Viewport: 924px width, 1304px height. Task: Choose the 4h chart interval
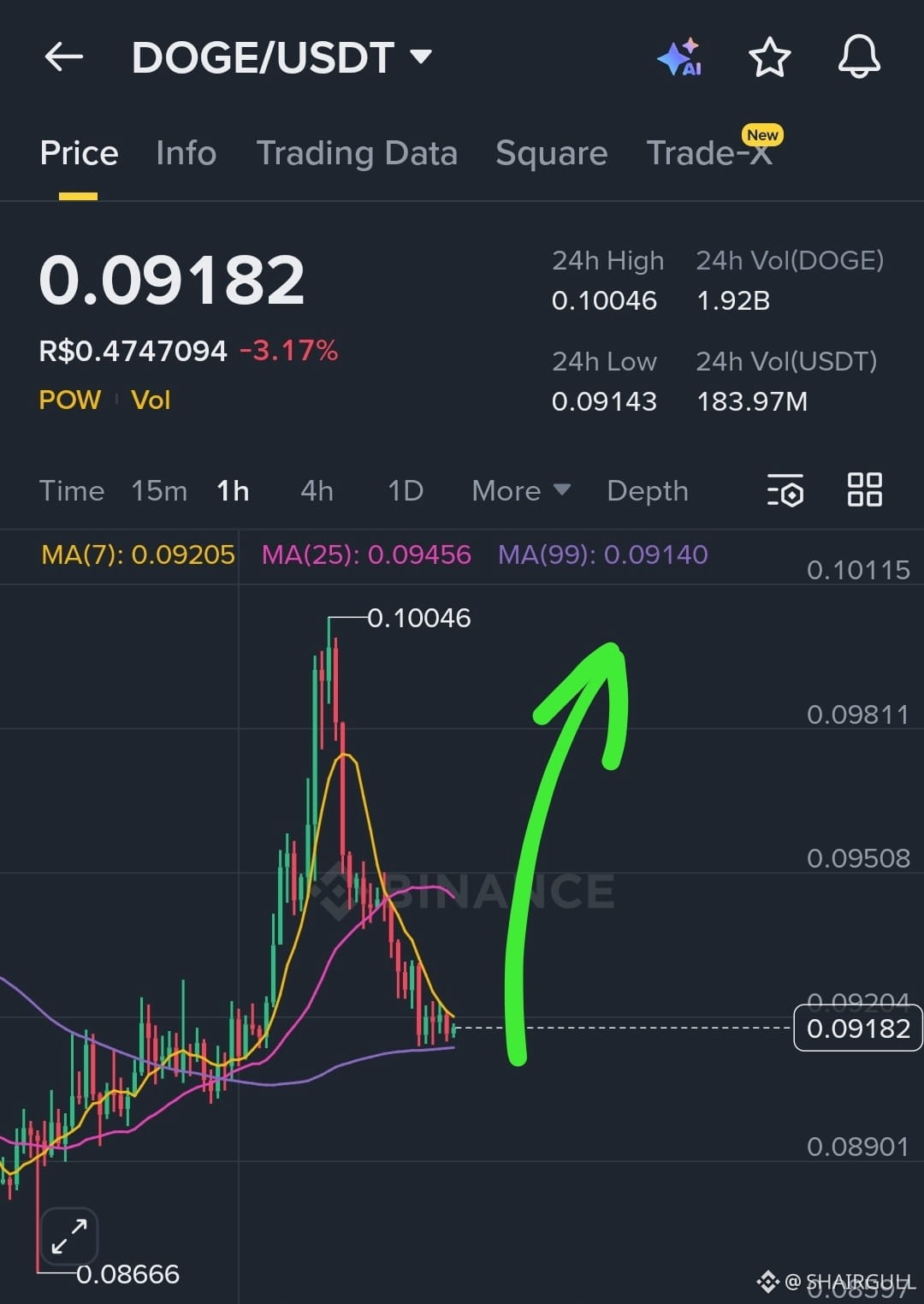[x=317, y=490]
